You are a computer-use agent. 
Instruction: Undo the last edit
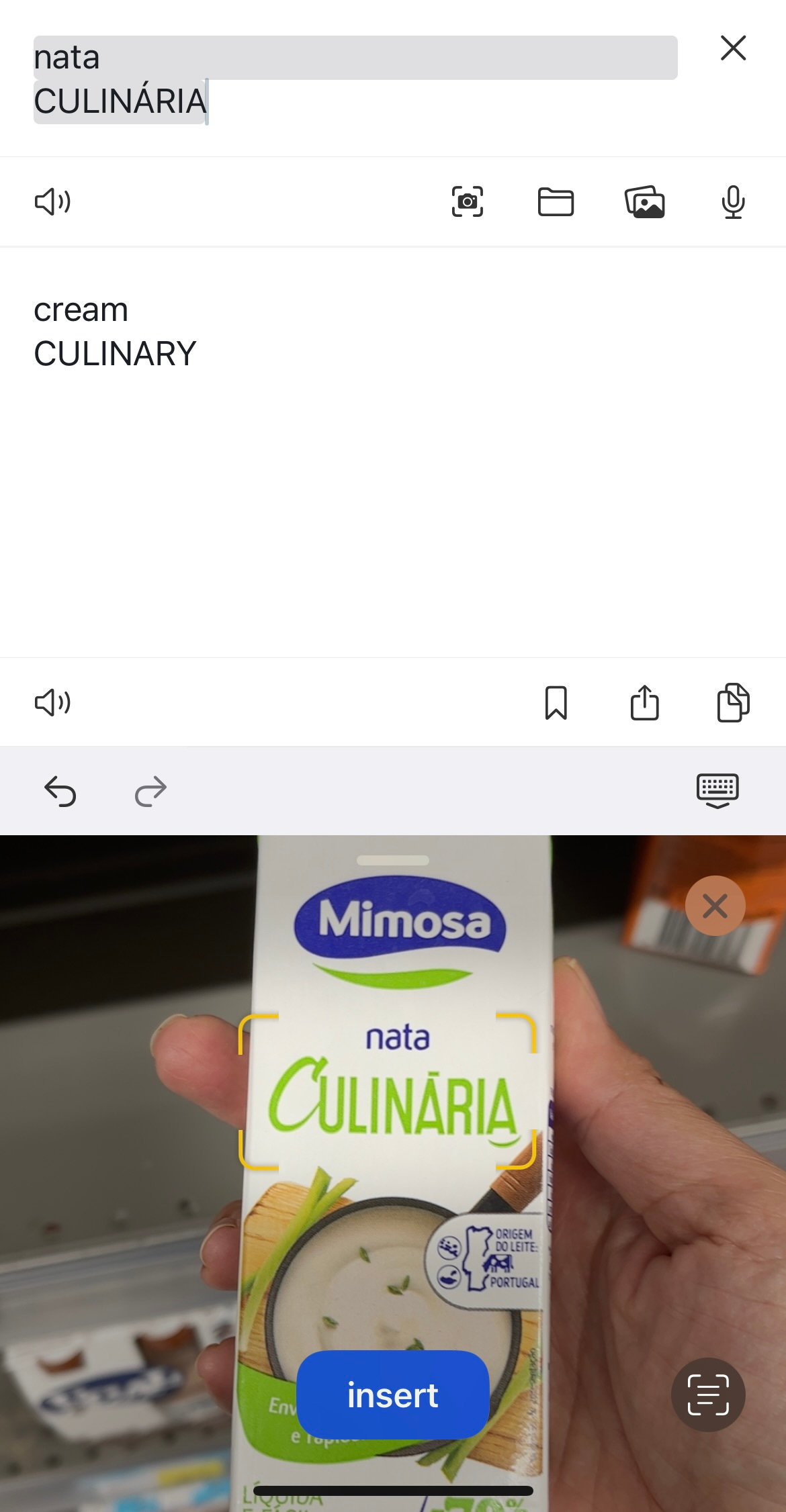60,791
